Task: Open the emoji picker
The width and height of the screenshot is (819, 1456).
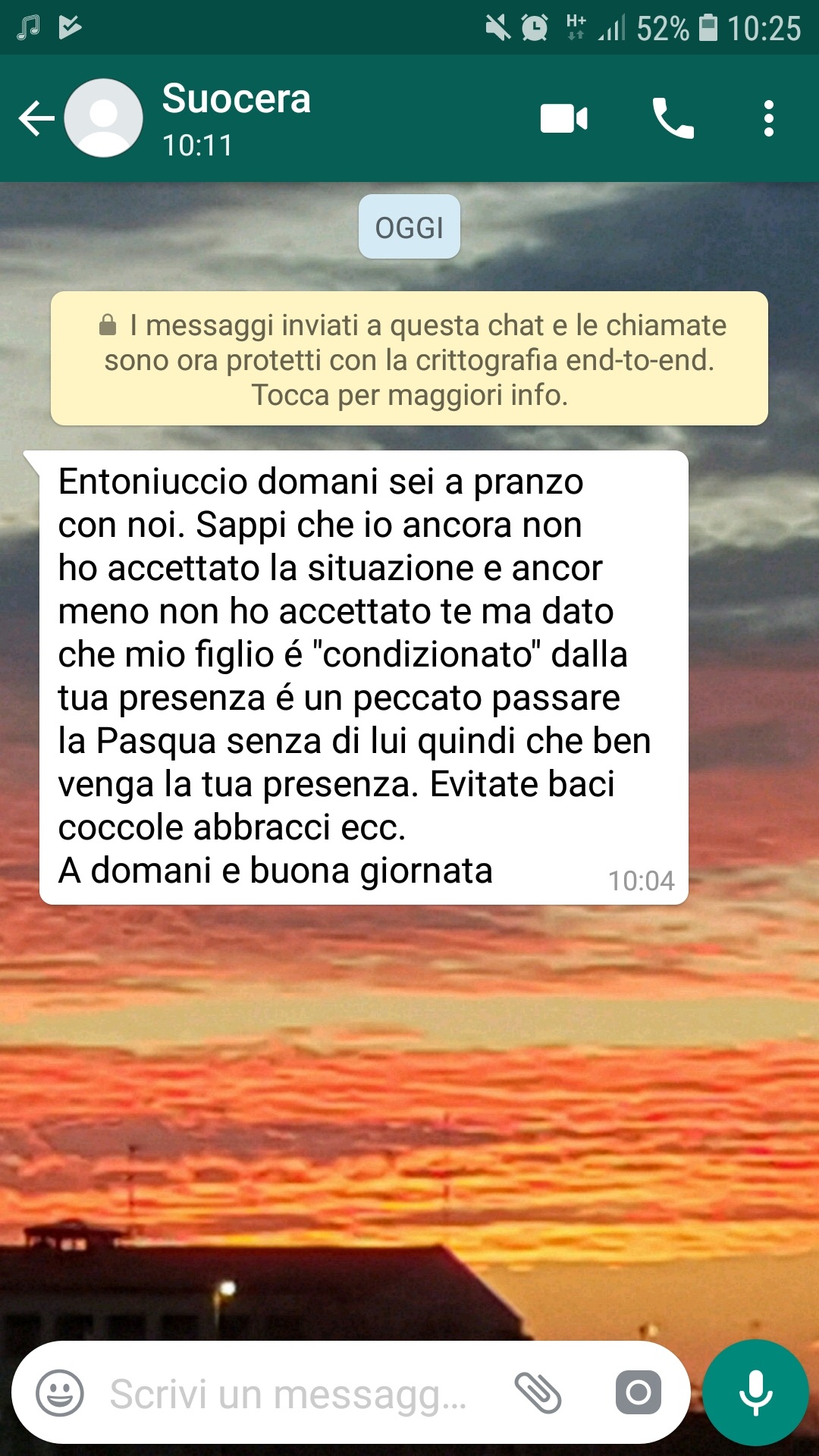Action: point(60,1393)
